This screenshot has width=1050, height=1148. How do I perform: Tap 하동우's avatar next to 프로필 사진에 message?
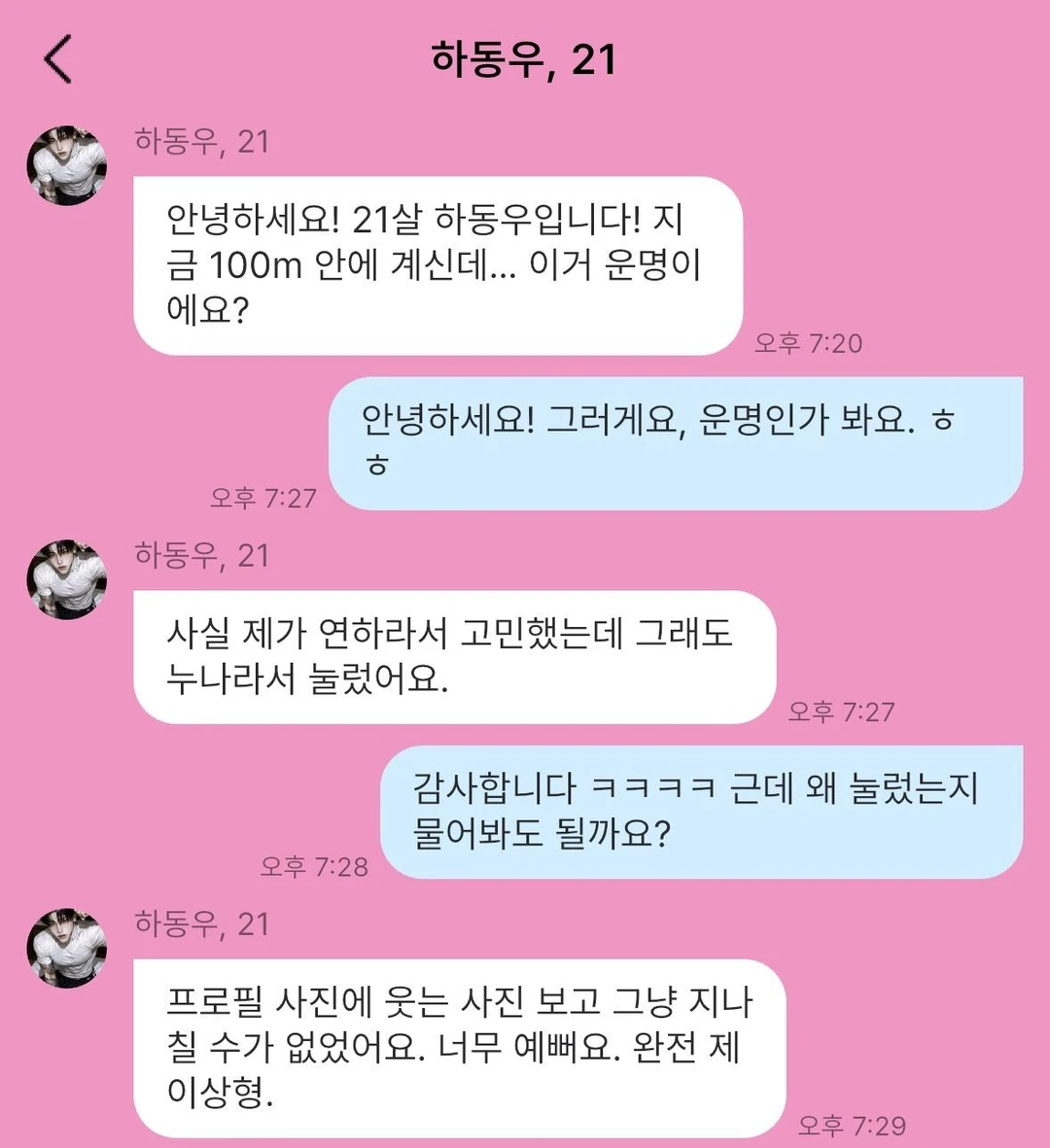pyautogui.click(x=67, y=949)
